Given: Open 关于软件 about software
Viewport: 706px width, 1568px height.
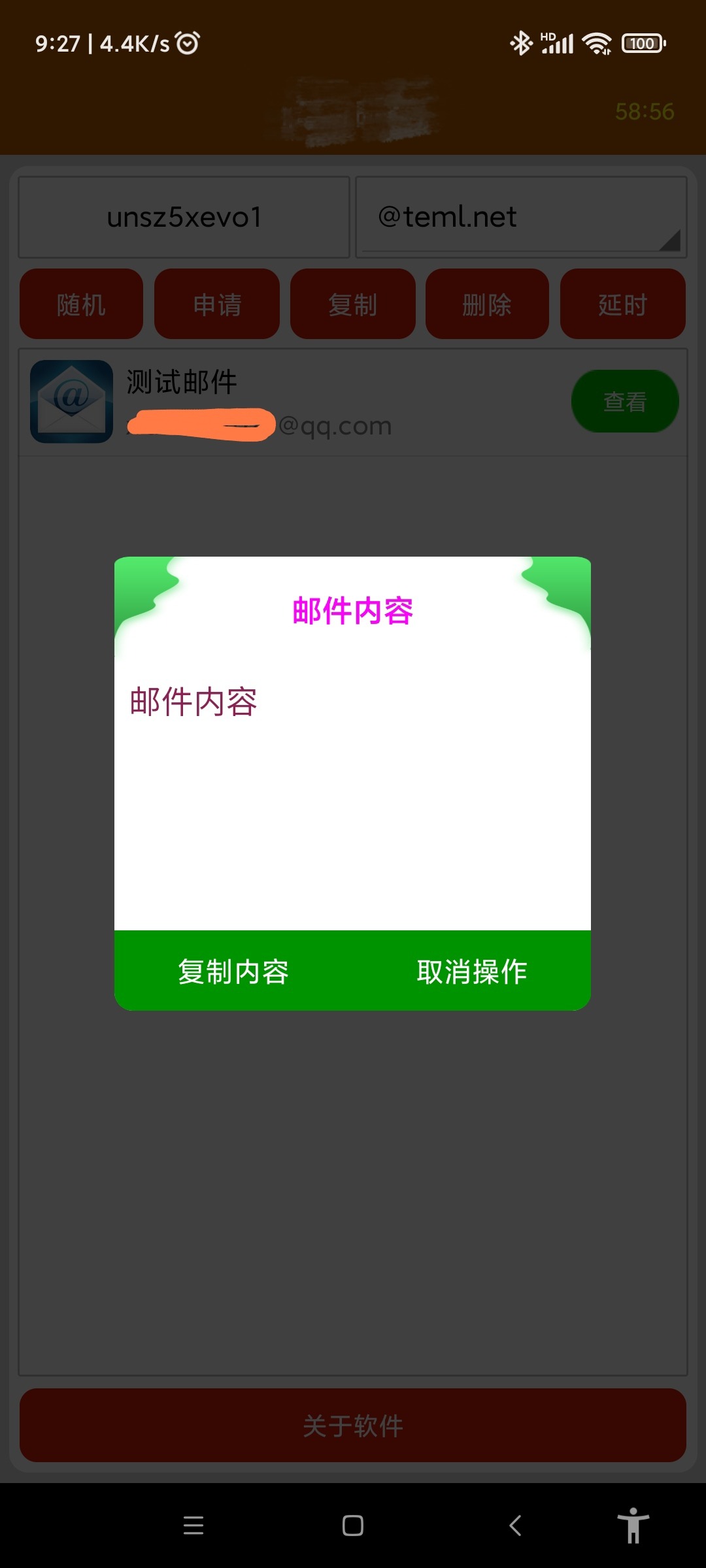Looking at the screenshot, I should tap(353, 1426).
